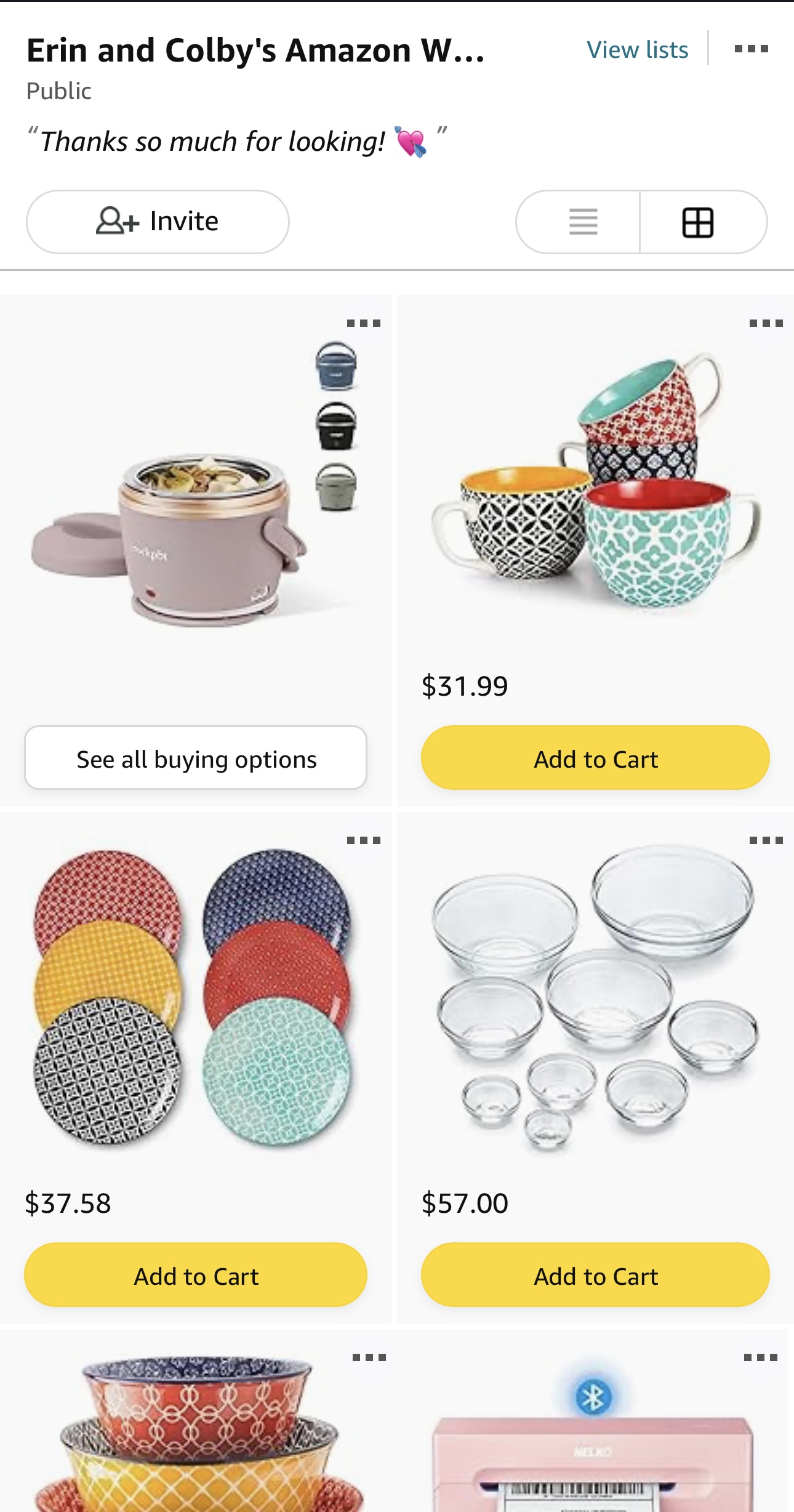
Task: Invite someone to this list
Action: (158, 222)
